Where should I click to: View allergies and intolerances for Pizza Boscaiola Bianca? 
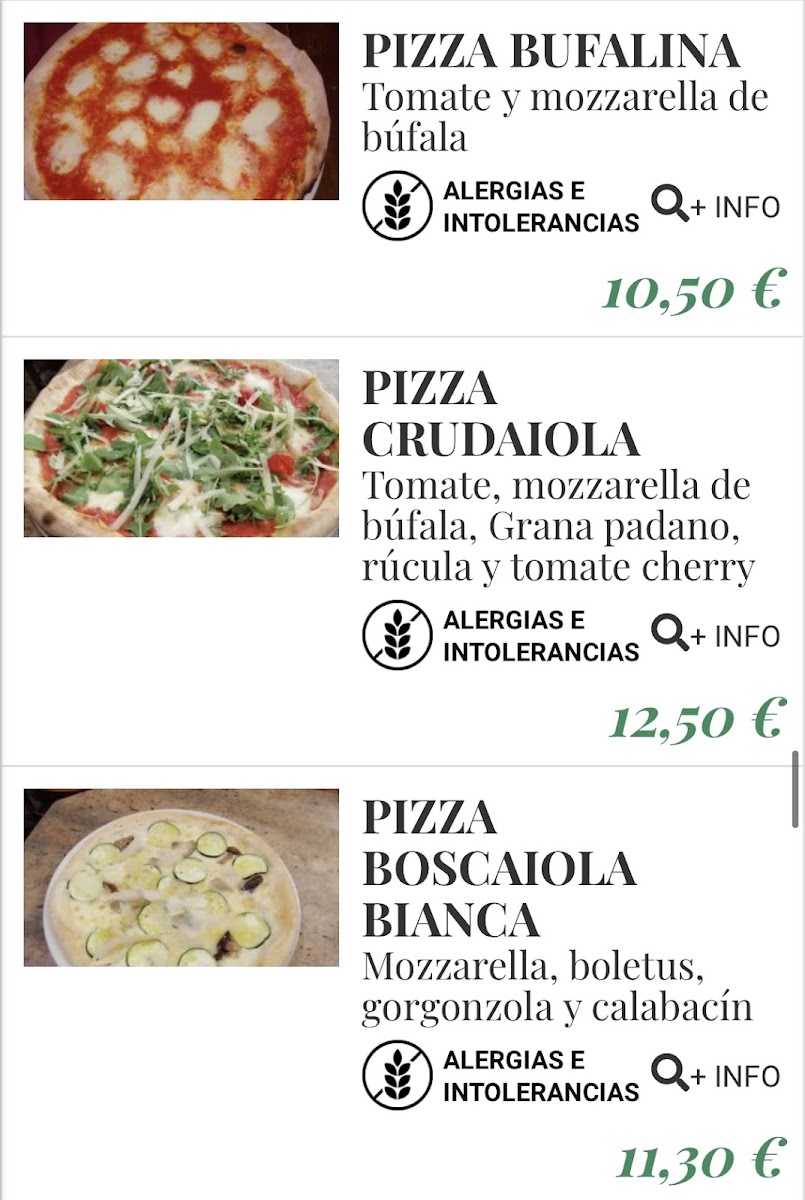click(501, 1075)
